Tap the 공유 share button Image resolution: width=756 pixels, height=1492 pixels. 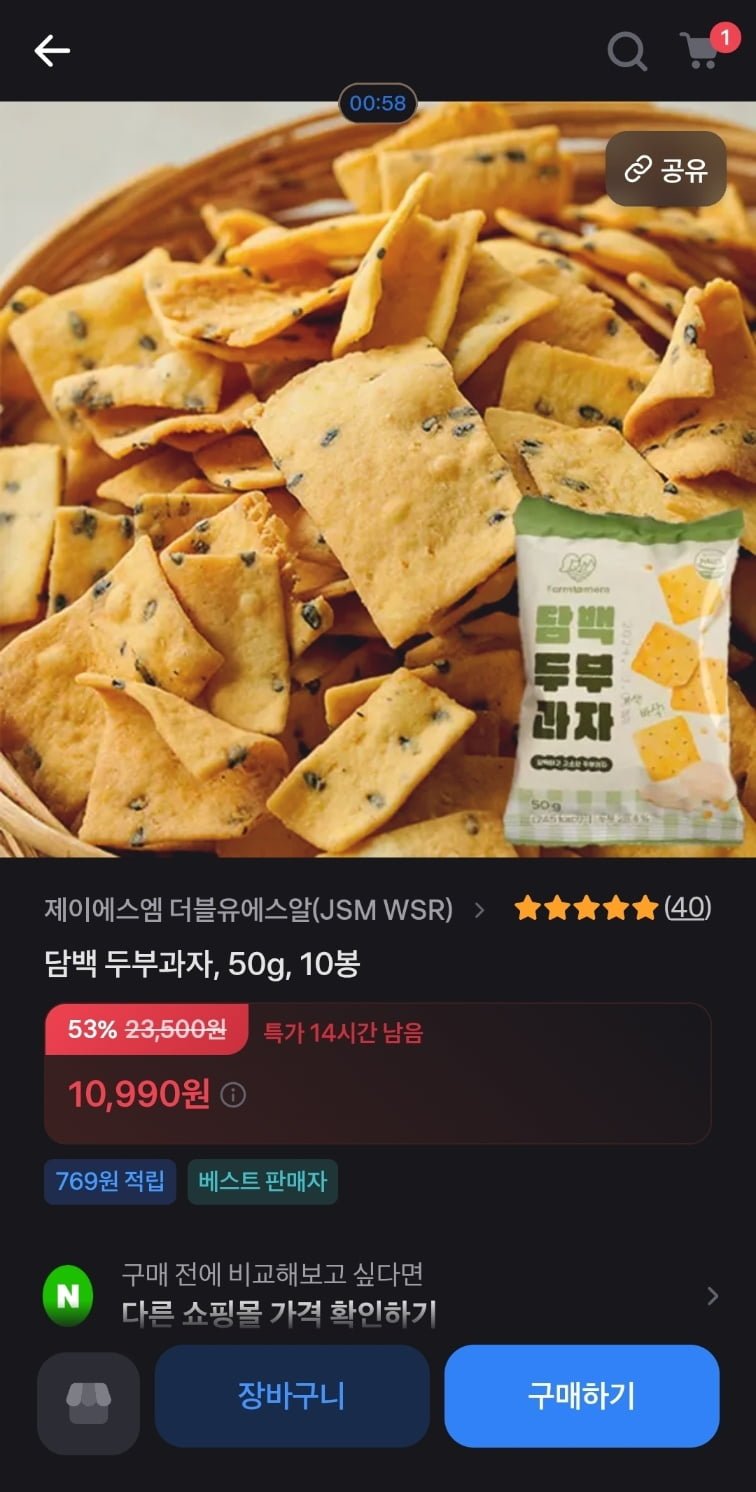(x=666, y=169)
